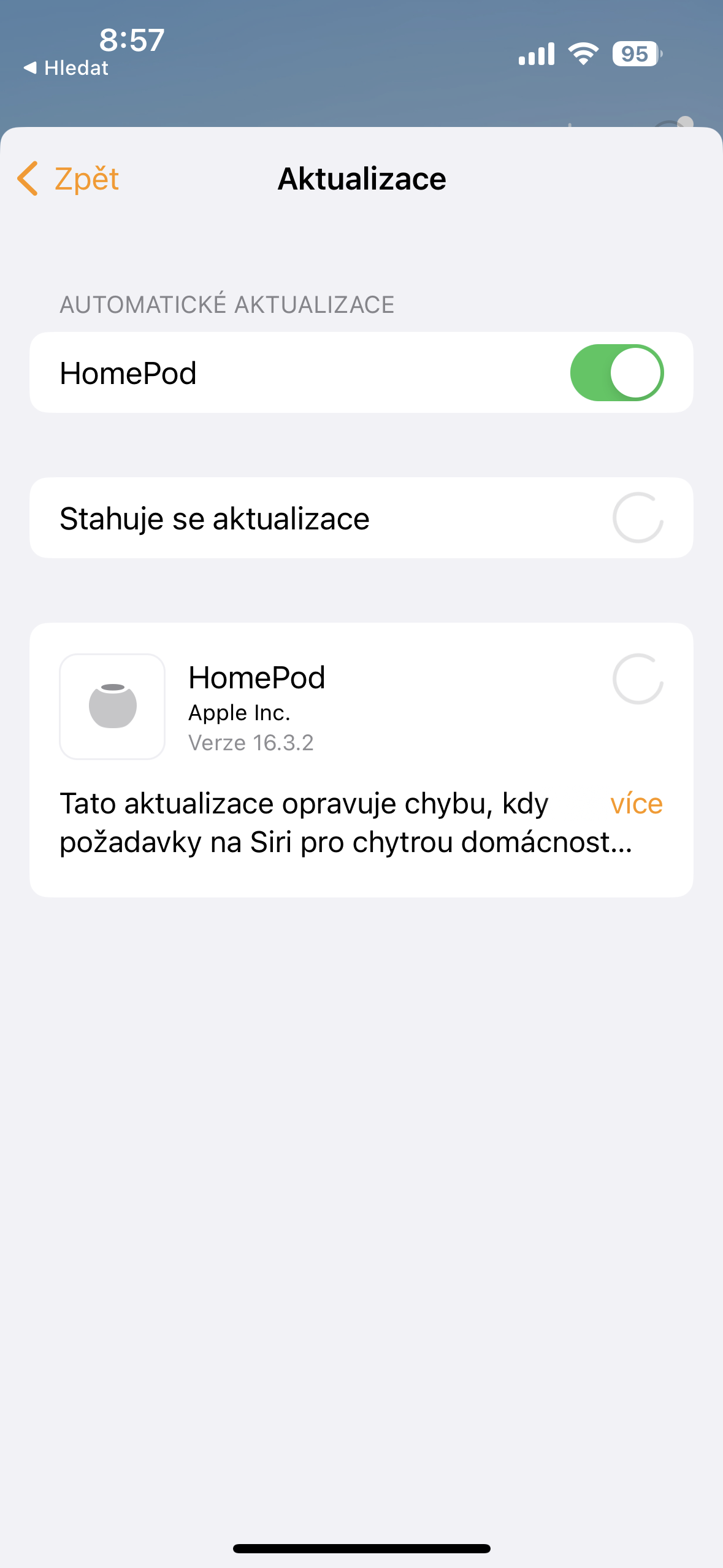Tap the battery indicator showing 95
The image size is (723, 1568).
coord(635,55)
